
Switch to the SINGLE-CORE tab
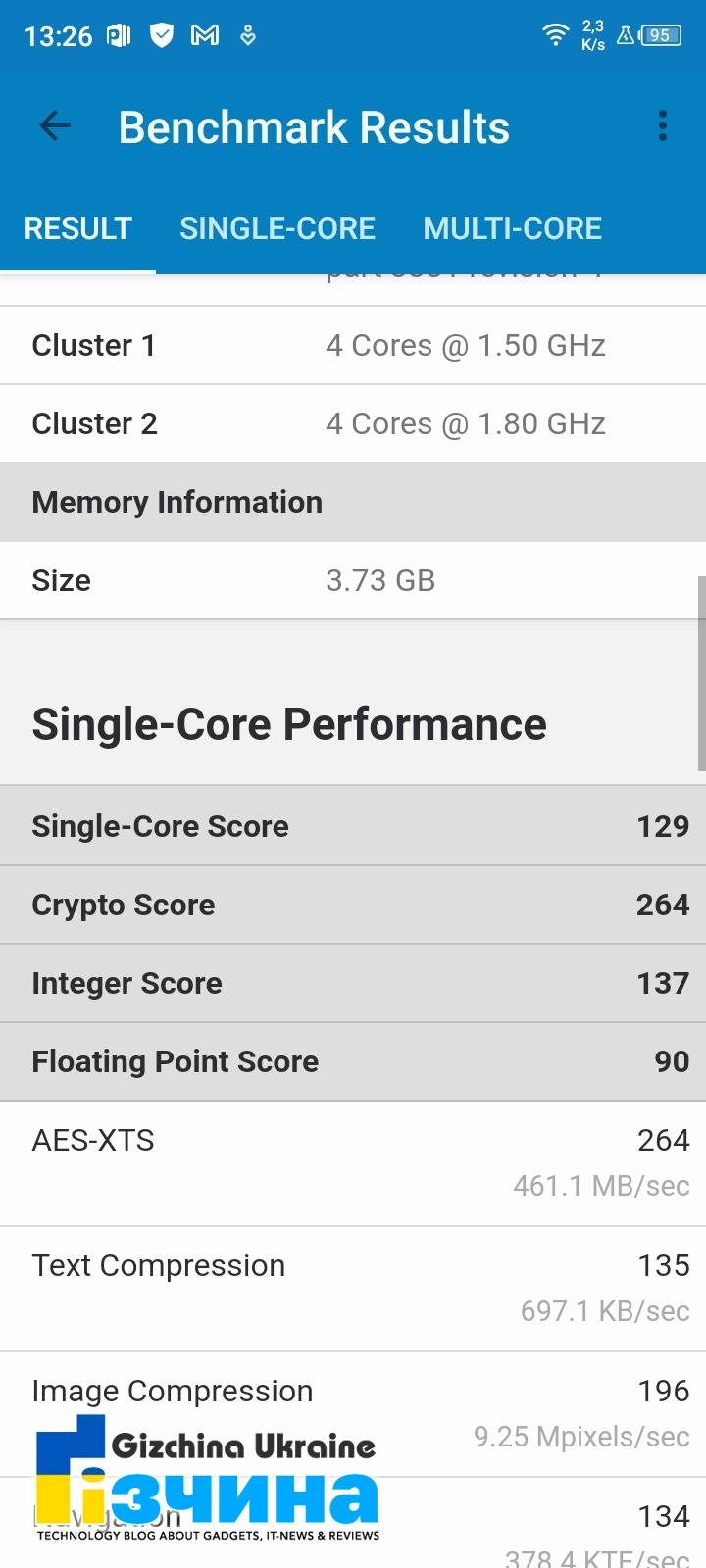click(x=277, y=228)
